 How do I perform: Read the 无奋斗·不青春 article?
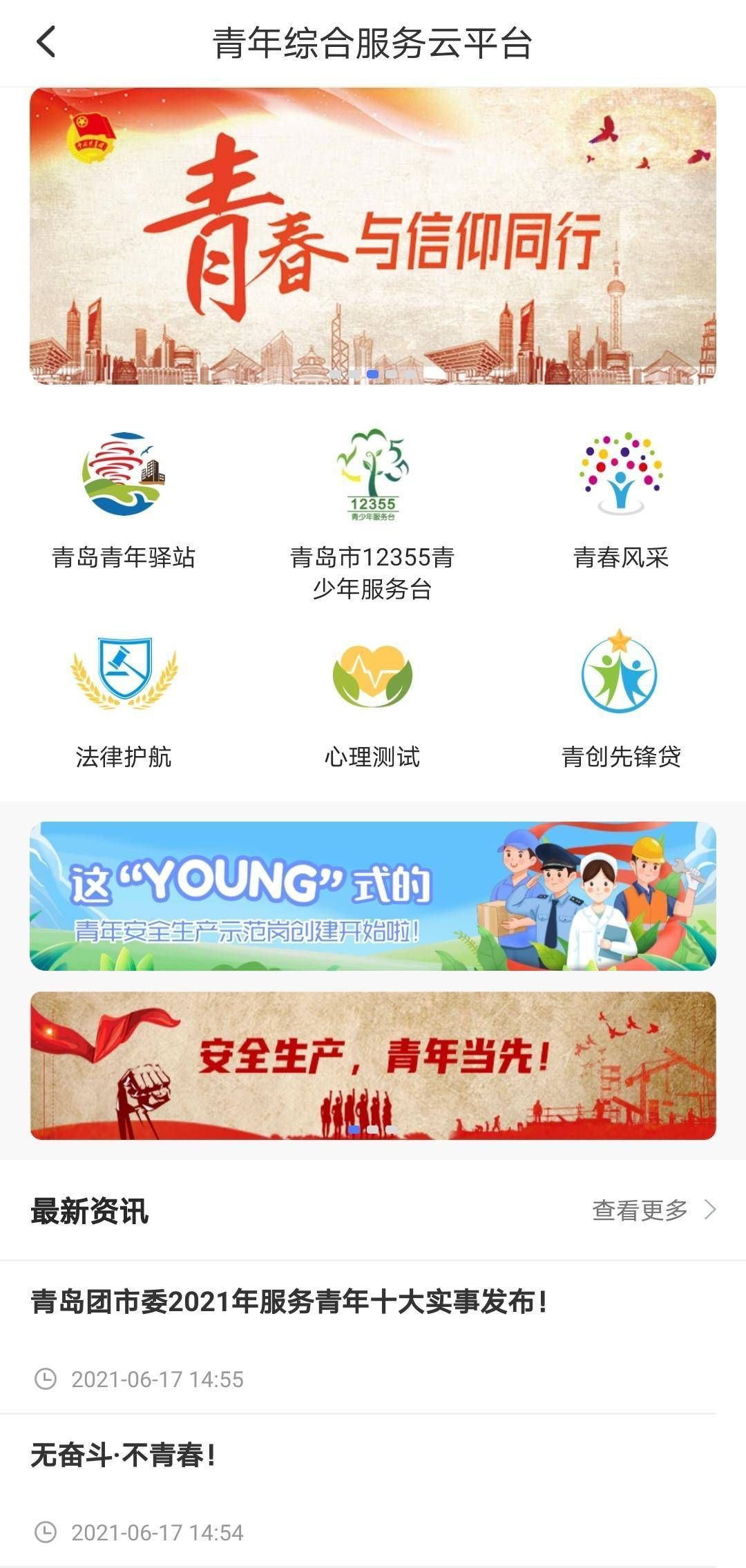tap(124, 1455)
